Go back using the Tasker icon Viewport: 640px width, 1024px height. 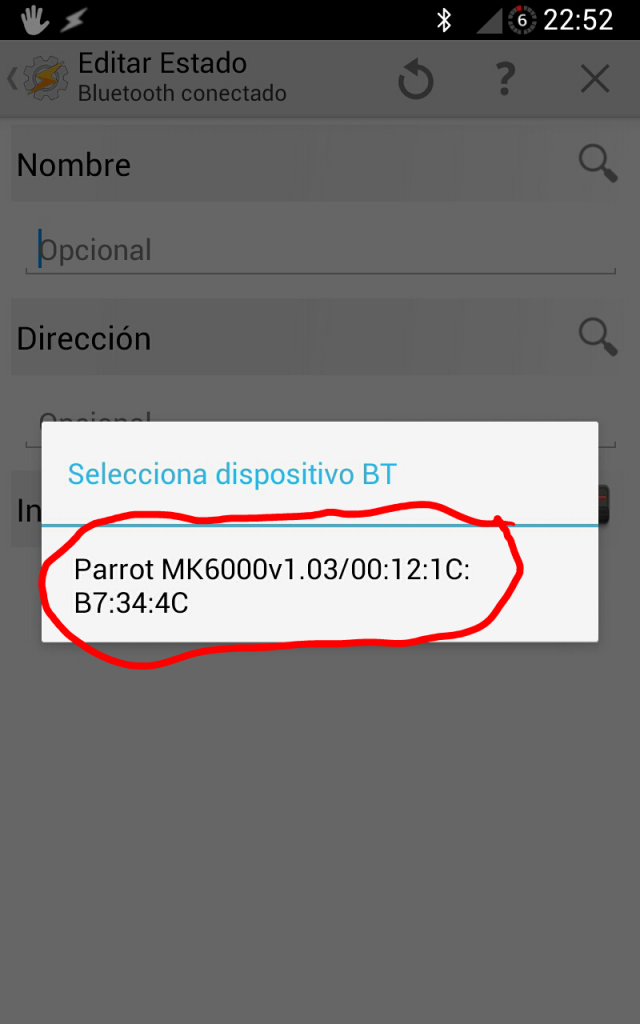[40, 79]
